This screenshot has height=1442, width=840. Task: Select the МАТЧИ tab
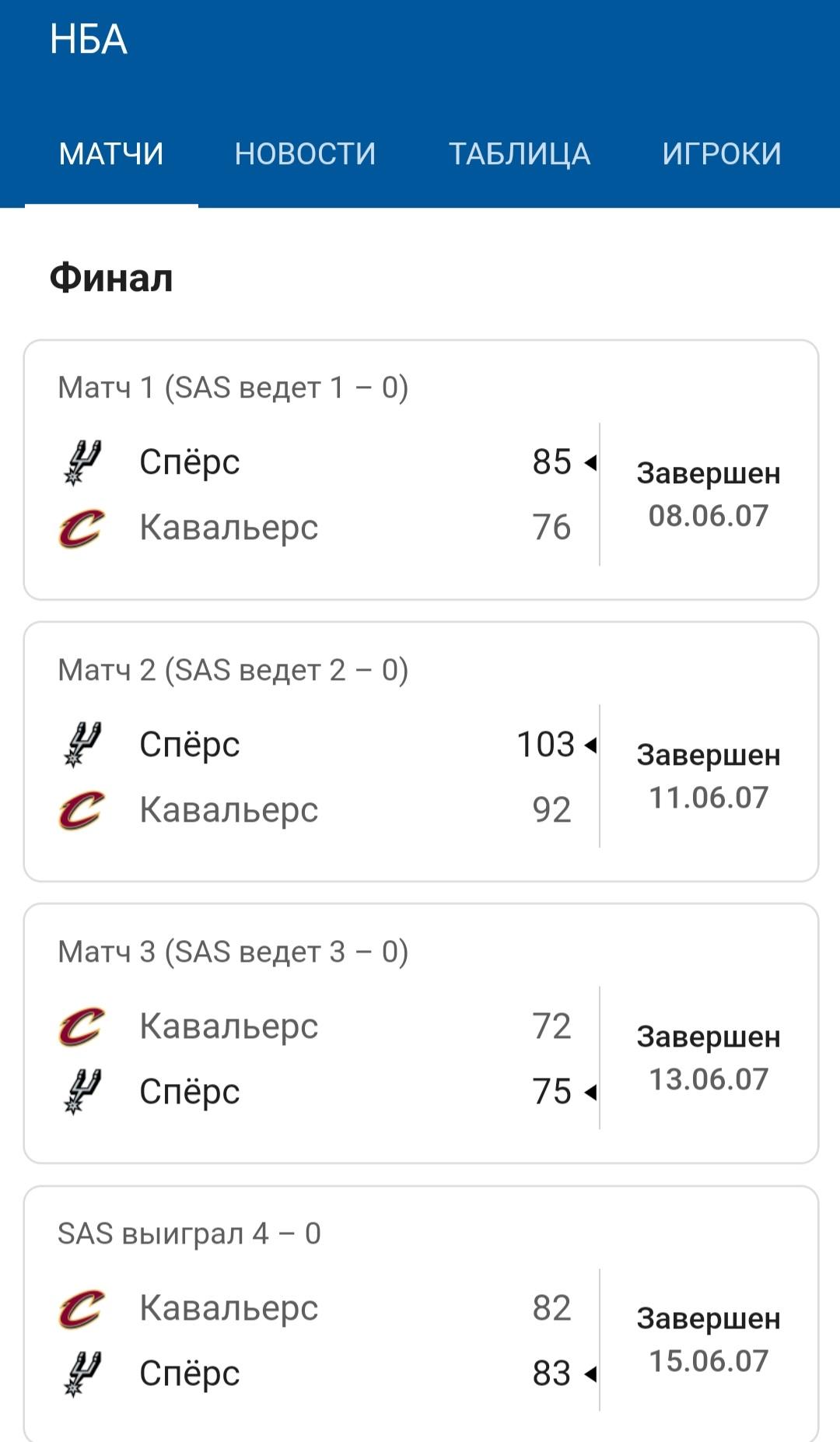111,153
